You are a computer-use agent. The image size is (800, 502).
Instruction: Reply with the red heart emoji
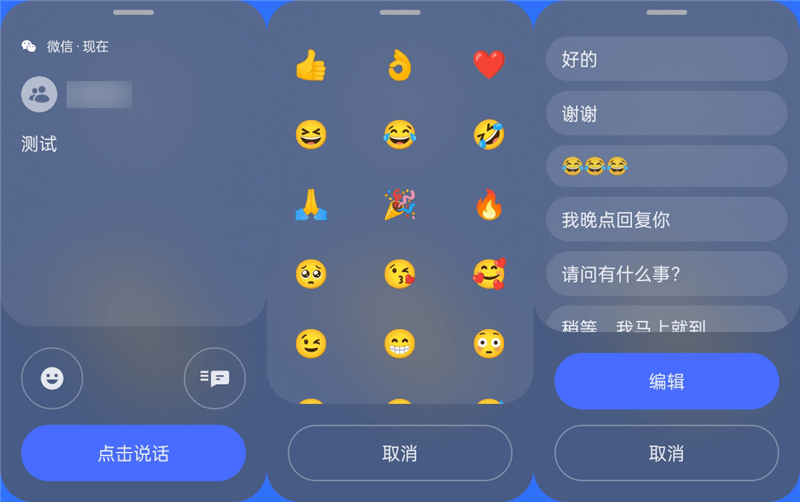click(x=489, y=65)
